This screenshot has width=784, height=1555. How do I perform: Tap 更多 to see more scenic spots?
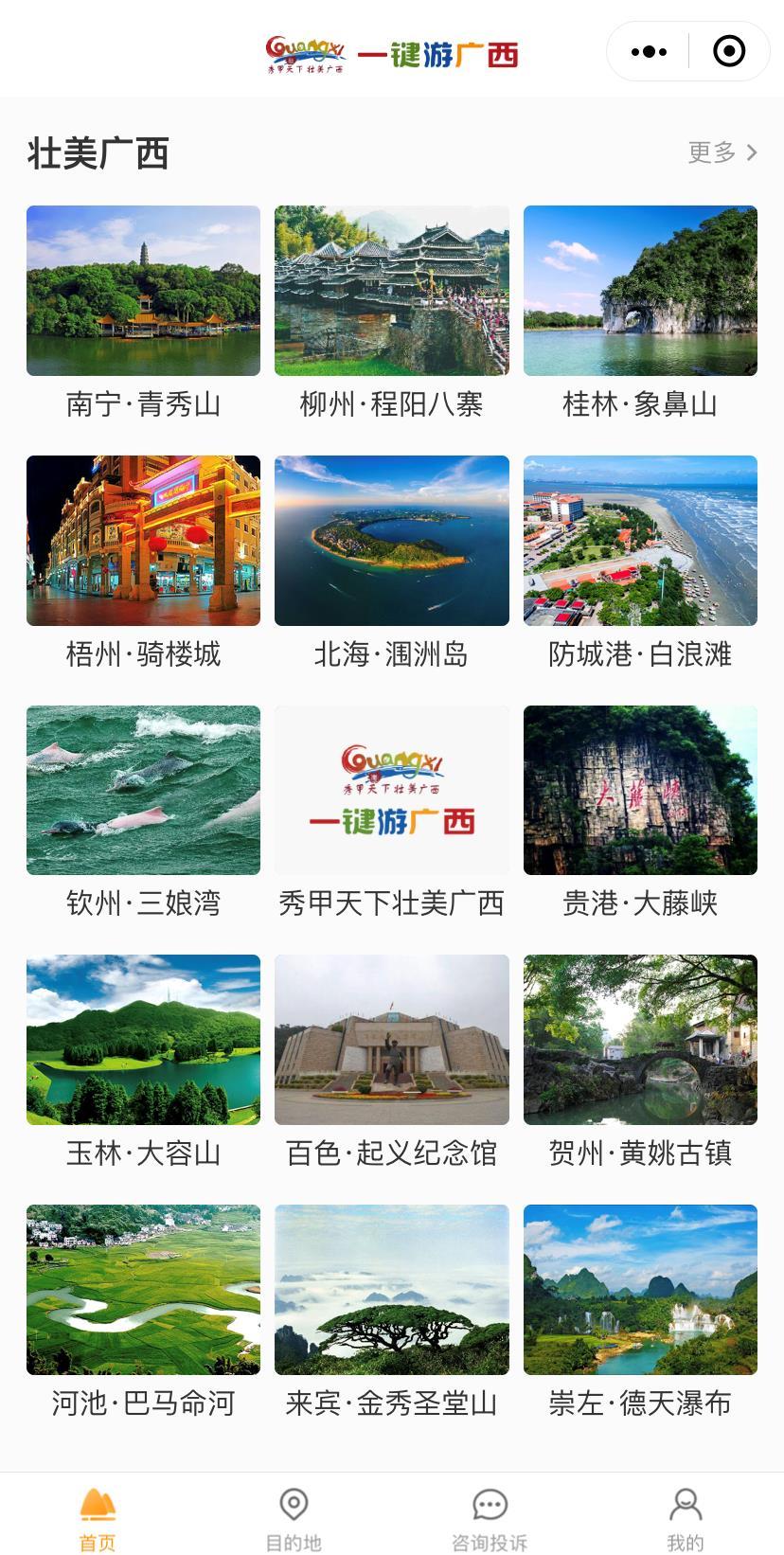pyautogui.click(x=722, y=152)
